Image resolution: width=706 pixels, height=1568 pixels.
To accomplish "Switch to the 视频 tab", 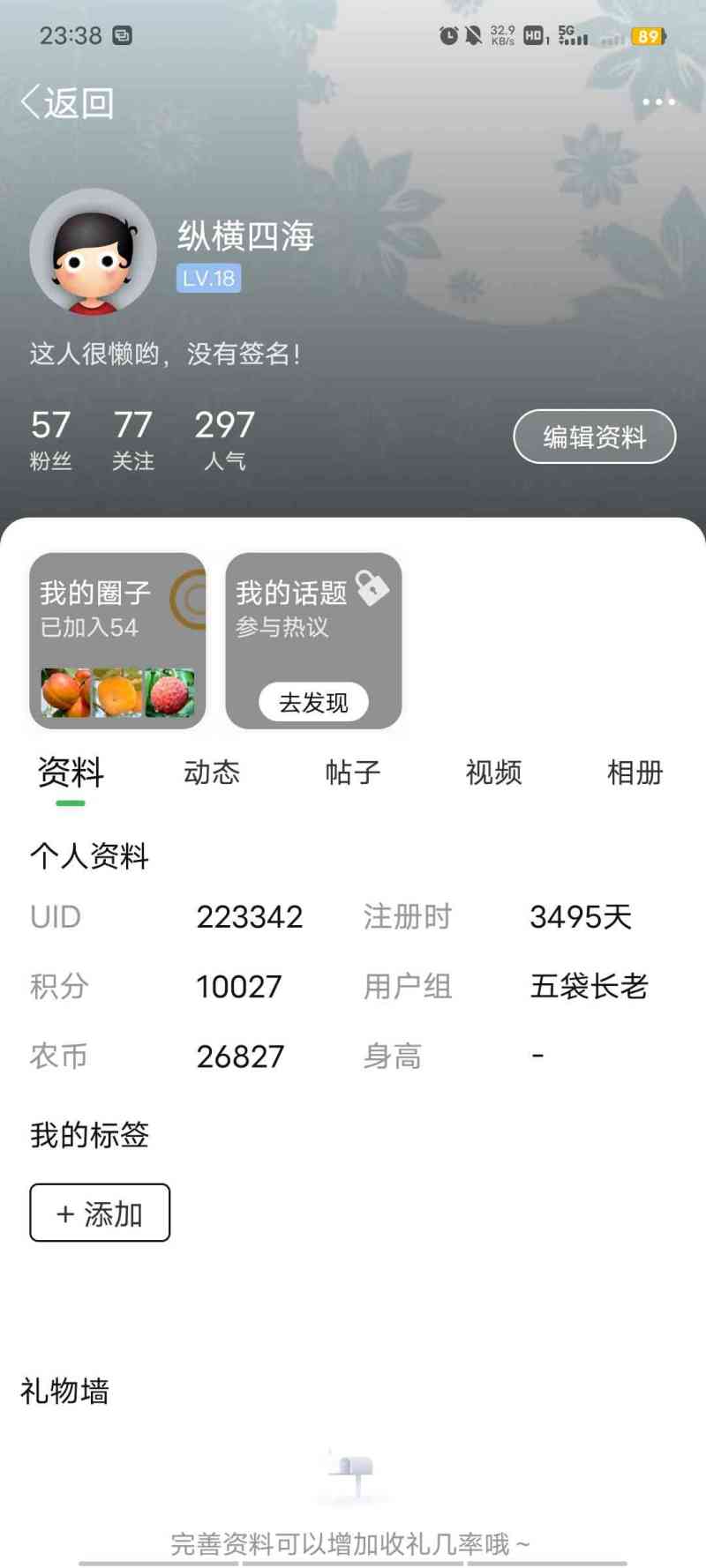I will coord(494,773).
